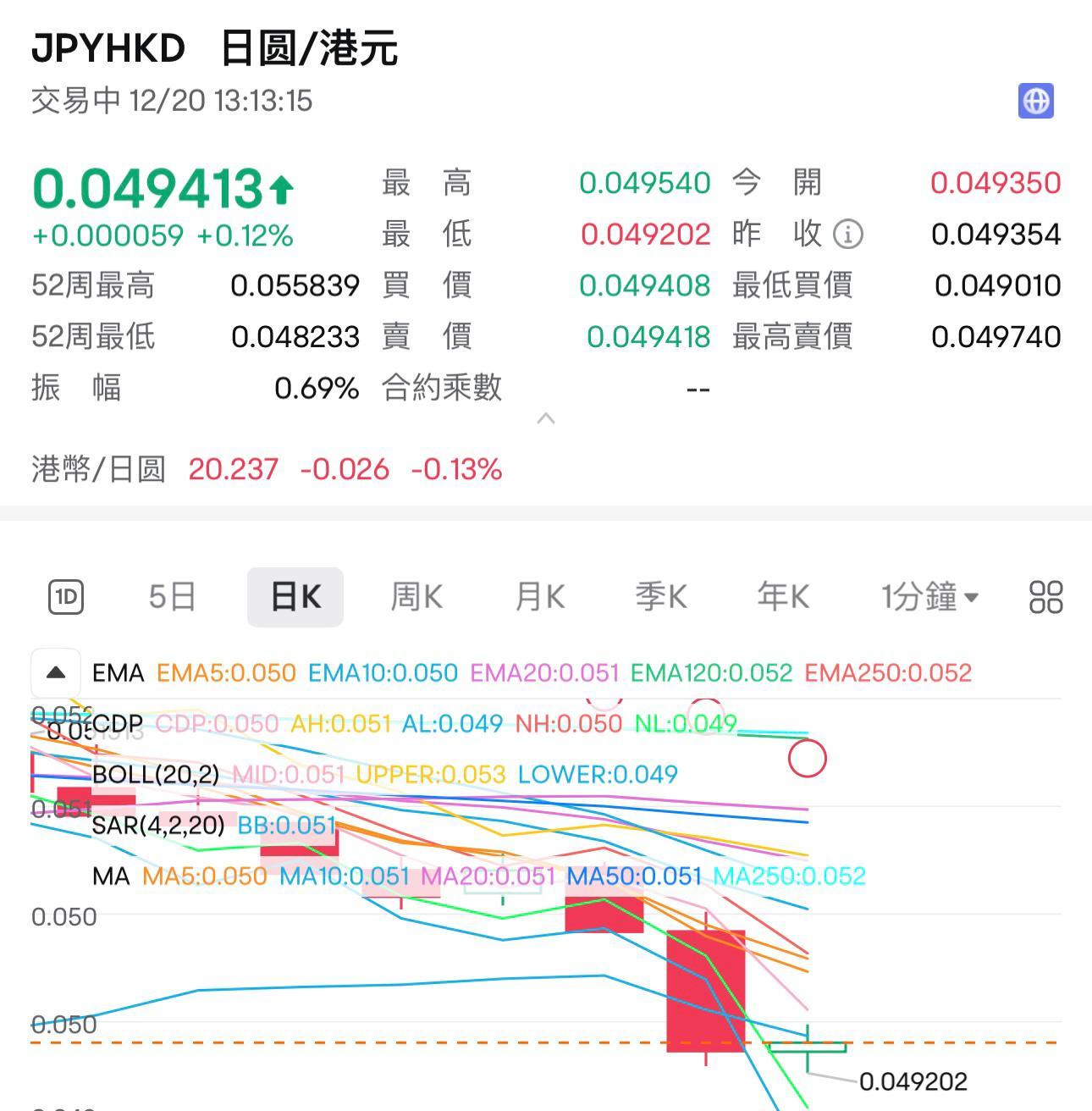This screenshot has width=1092, height=1111.
Task: Collapse the quote details with the chevron
Action: click(546, 417)
